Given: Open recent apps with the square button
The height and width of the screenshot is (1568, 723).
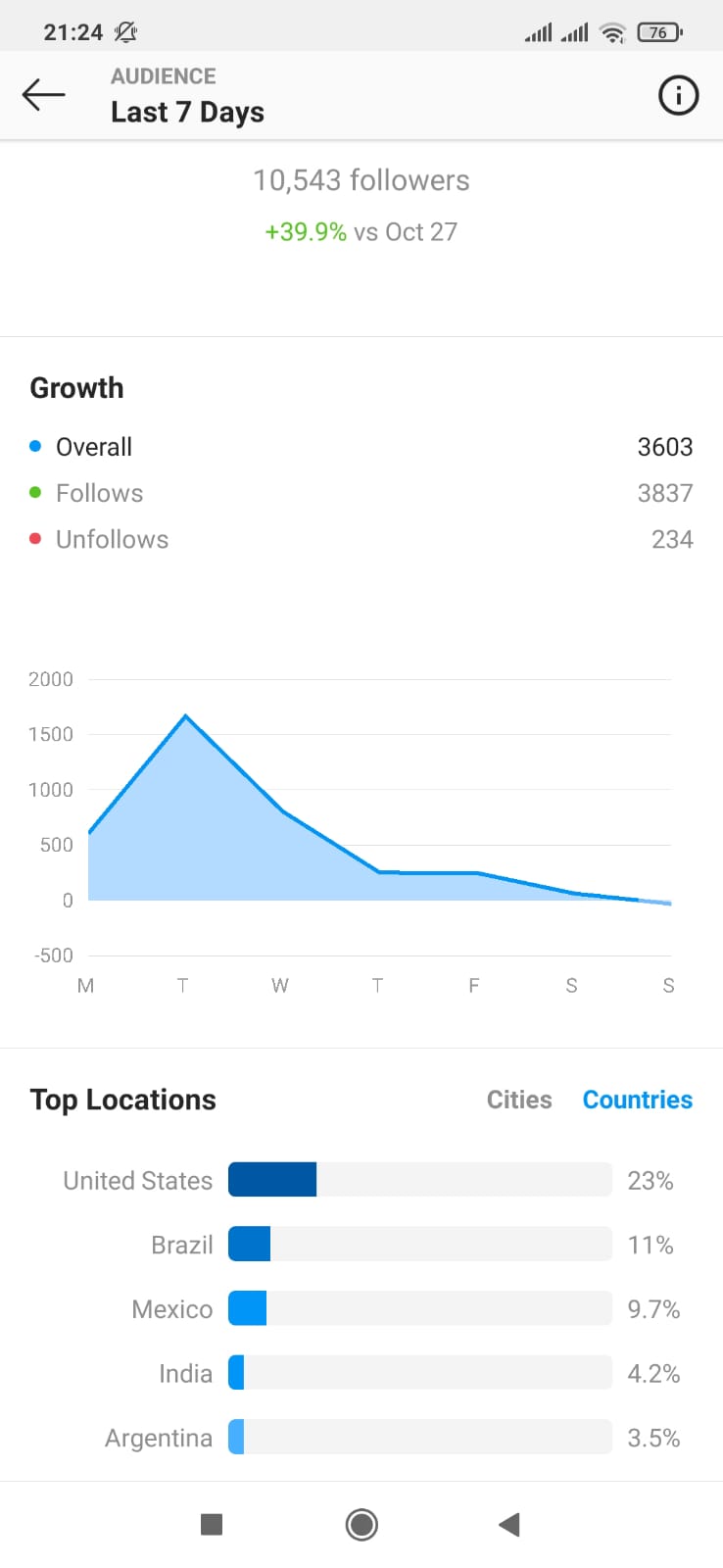Looking at the screenshot, I should click(x=212, y=1525).
